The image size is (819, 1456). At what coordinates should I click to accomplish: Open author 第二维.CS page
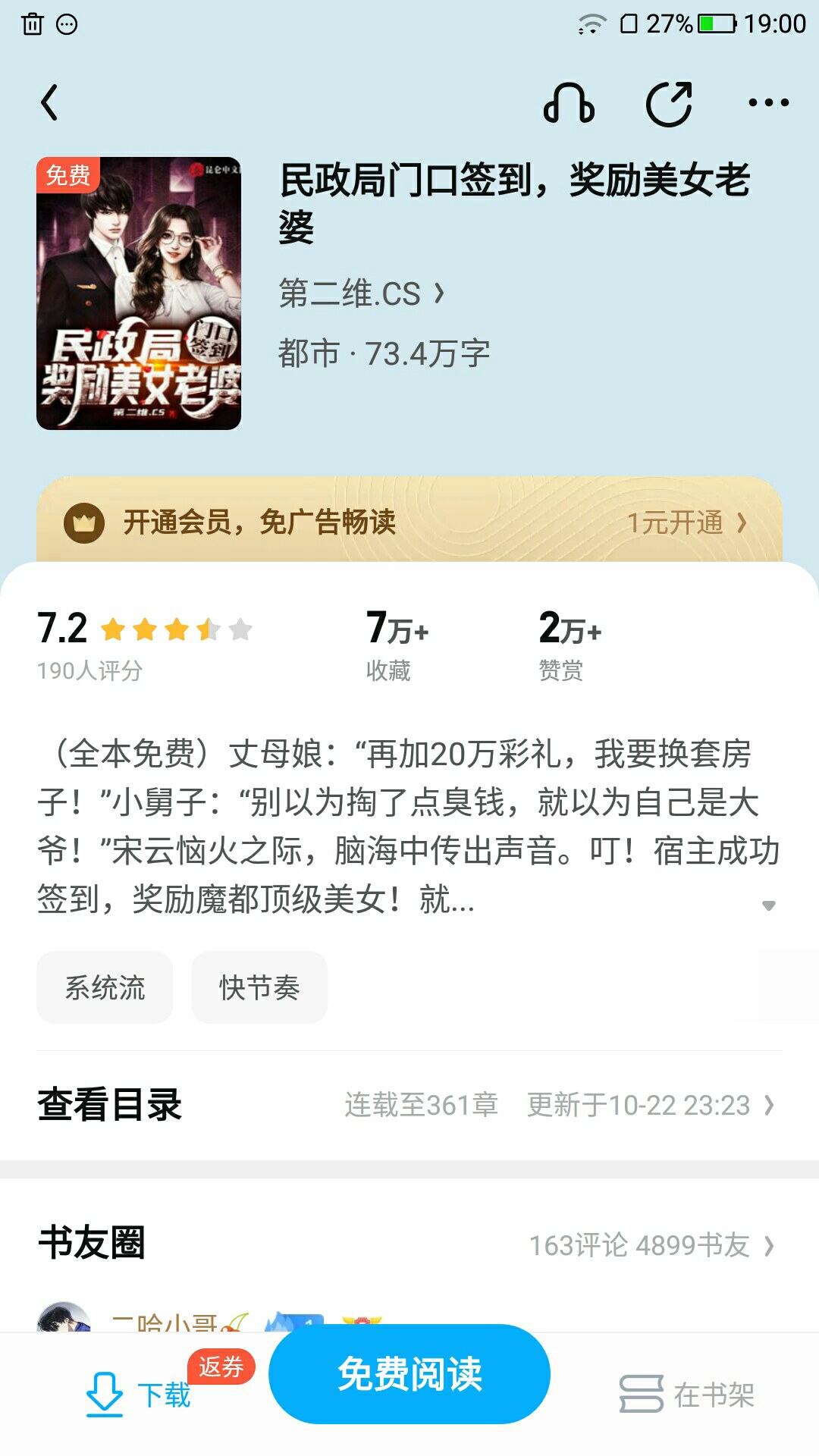pyautogui.click(x=362, y=293)
